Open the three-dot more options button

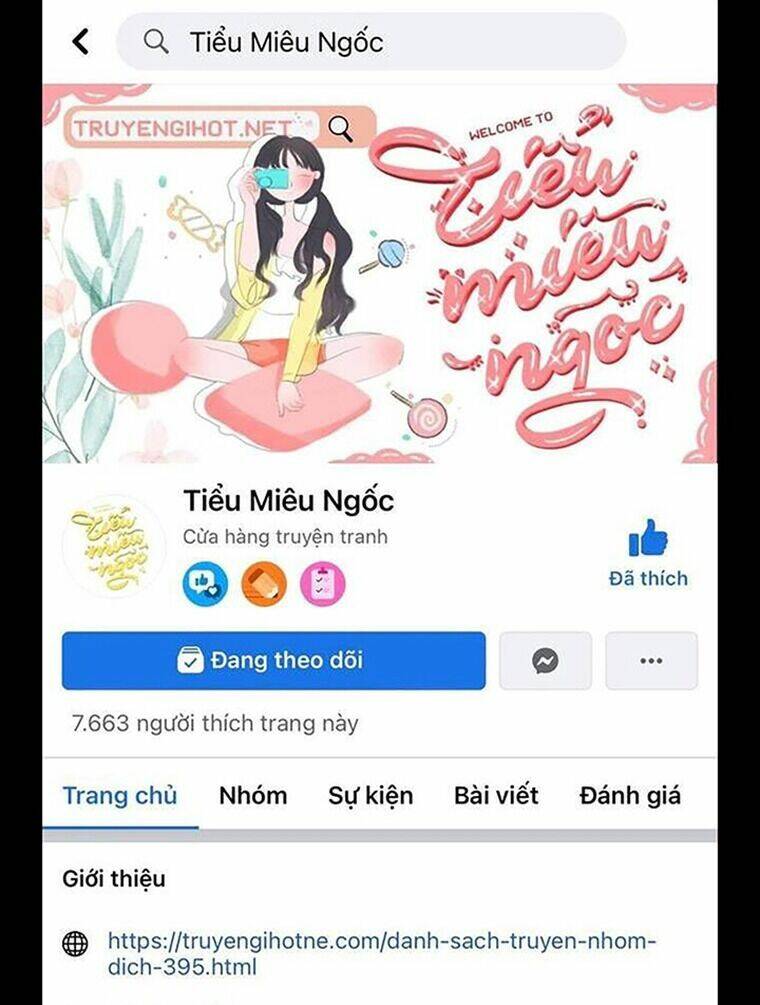click(651, 661)
